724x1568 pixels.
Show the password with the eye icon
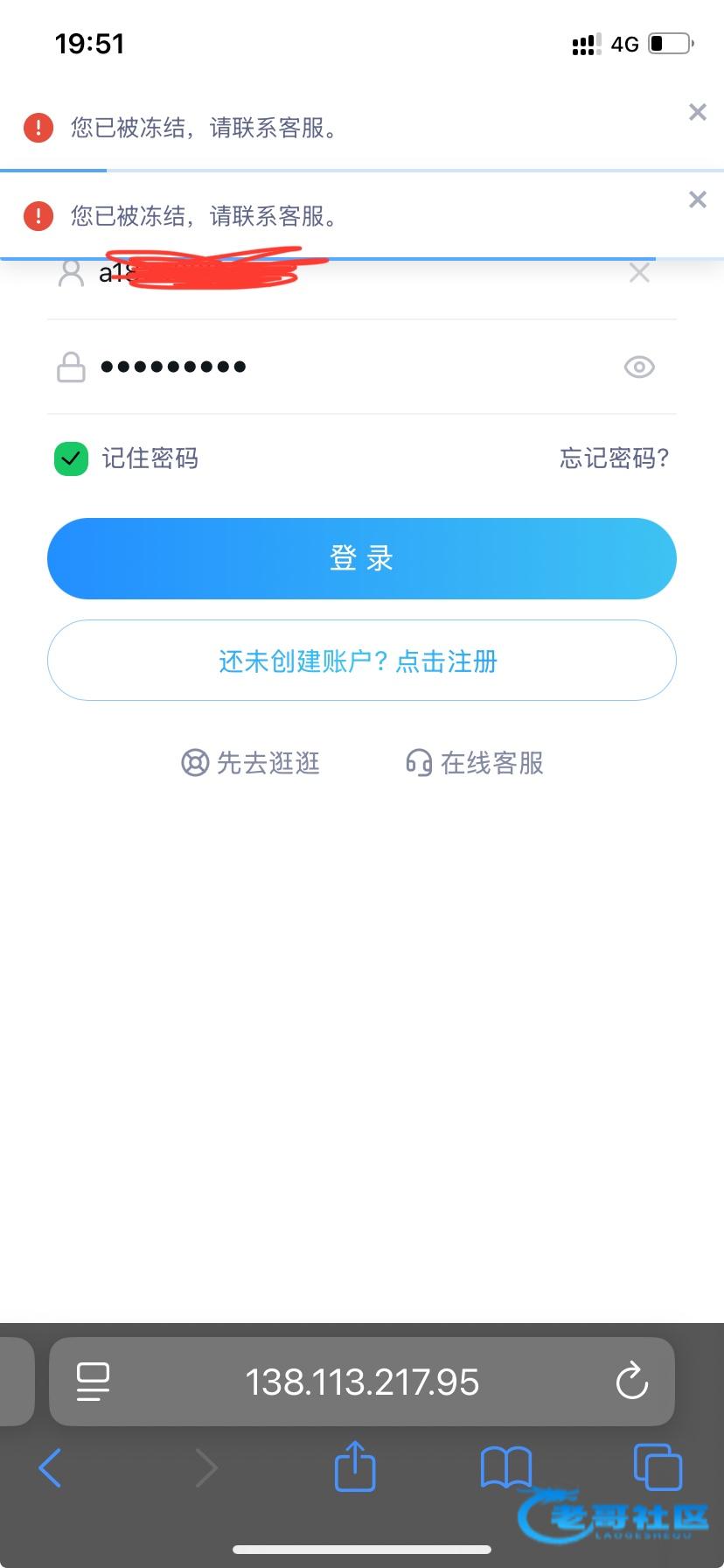[639, 367]
